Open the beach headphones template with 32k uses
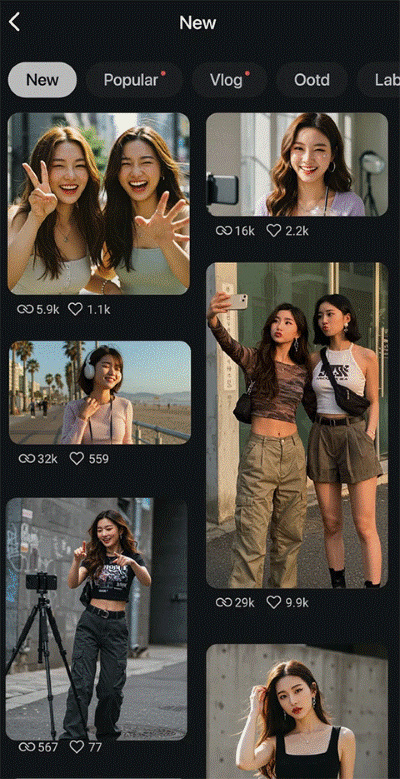400x779 pixels. click(x=99, y=392)
